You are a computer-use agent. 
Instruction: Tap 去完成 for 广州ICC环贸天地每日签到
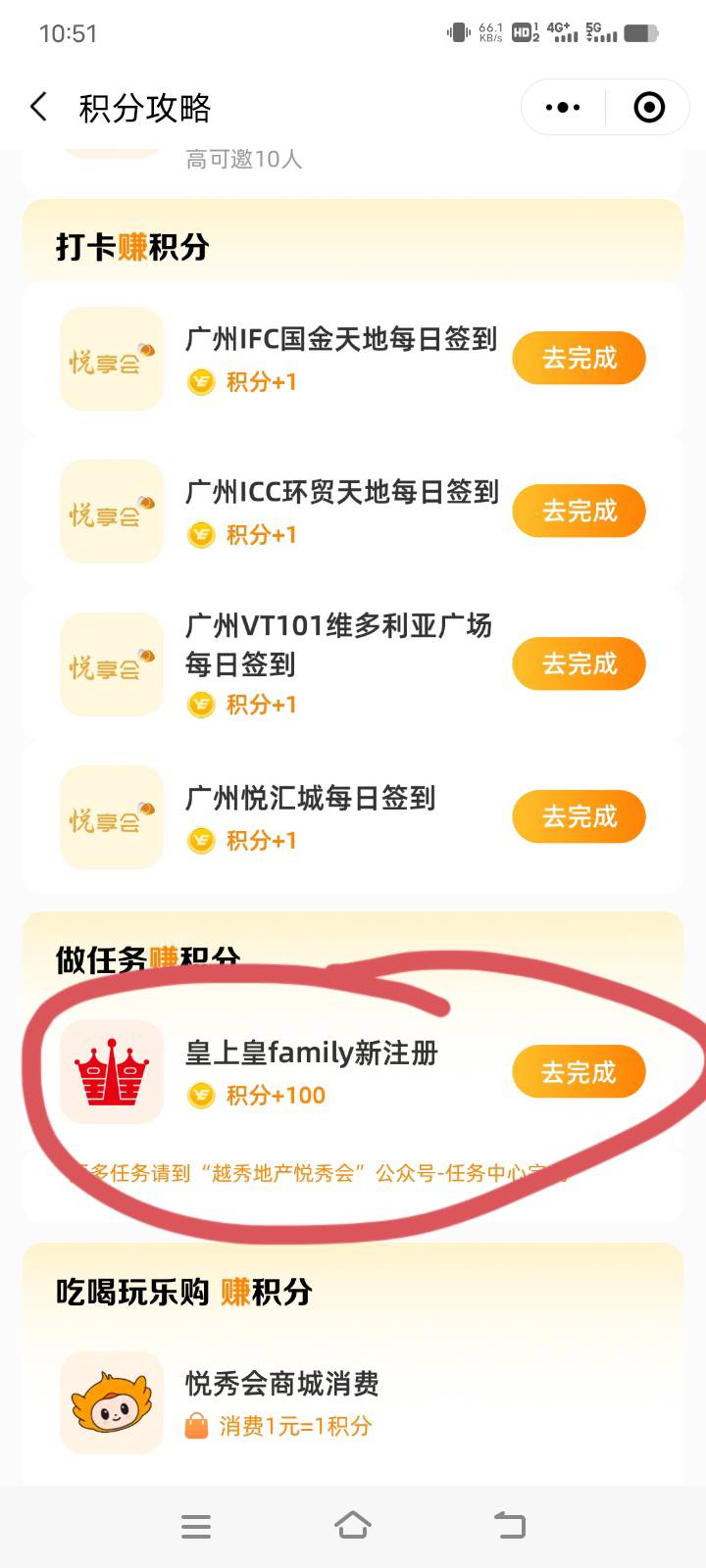tap(579, 512)
